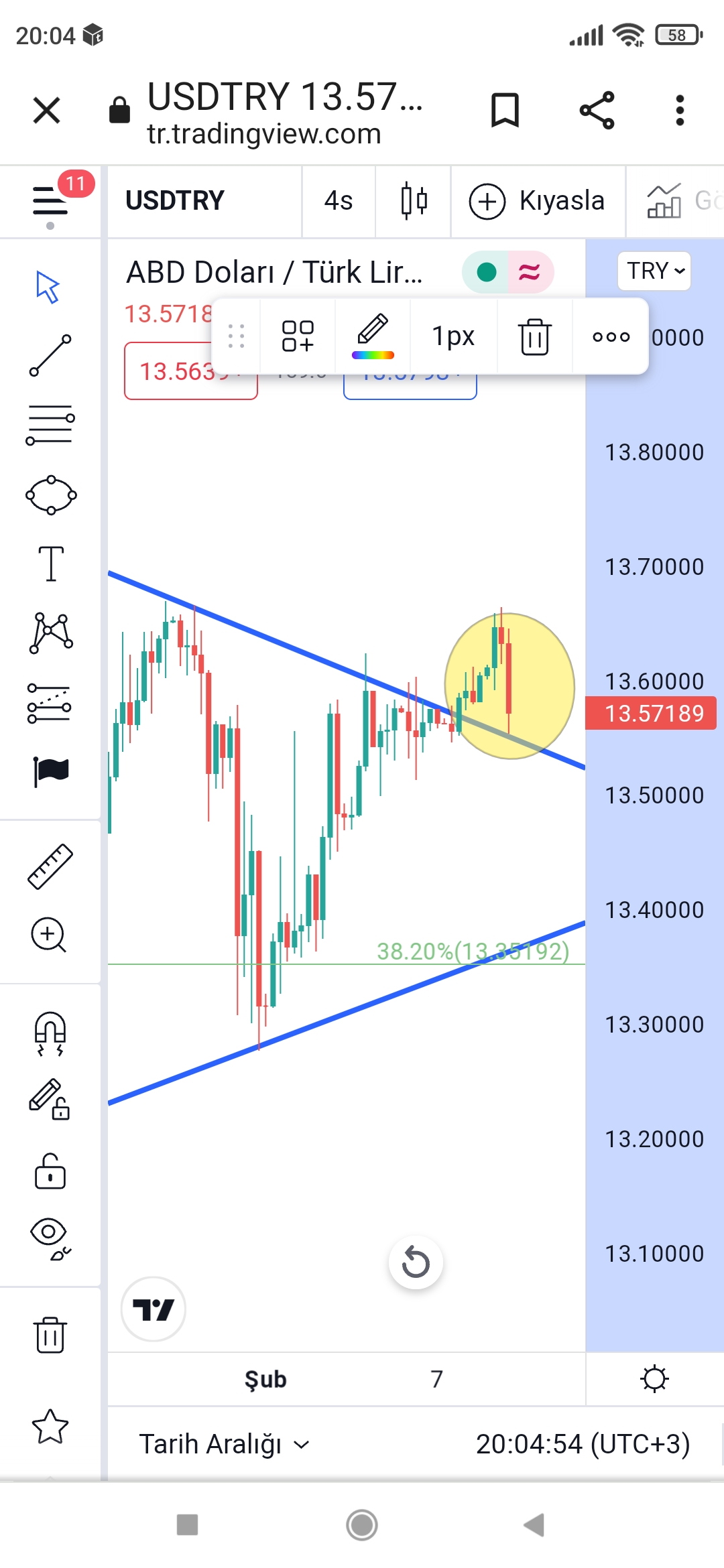Screen dimensions: 724x1568
Task: Activate the ruler measure tool
Action: coord(50,866)
